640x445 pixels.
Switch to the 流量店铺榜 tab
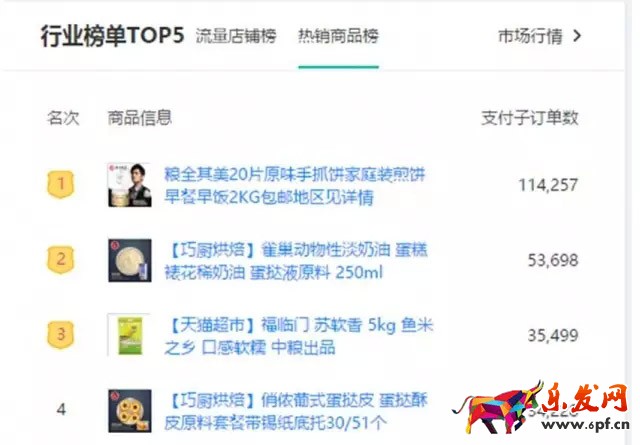(236, 37)
